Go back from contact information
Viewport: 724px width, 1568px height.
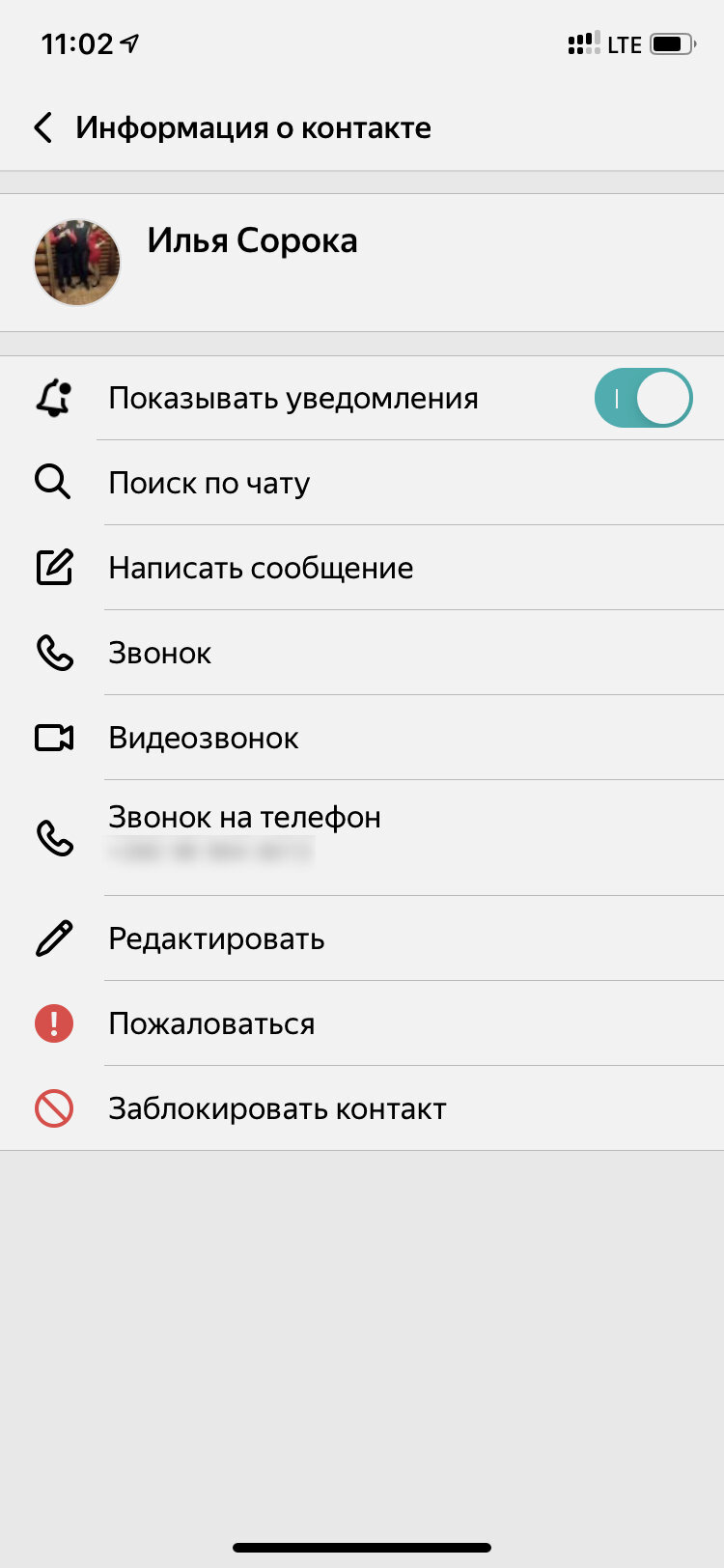tap(43, 127)
